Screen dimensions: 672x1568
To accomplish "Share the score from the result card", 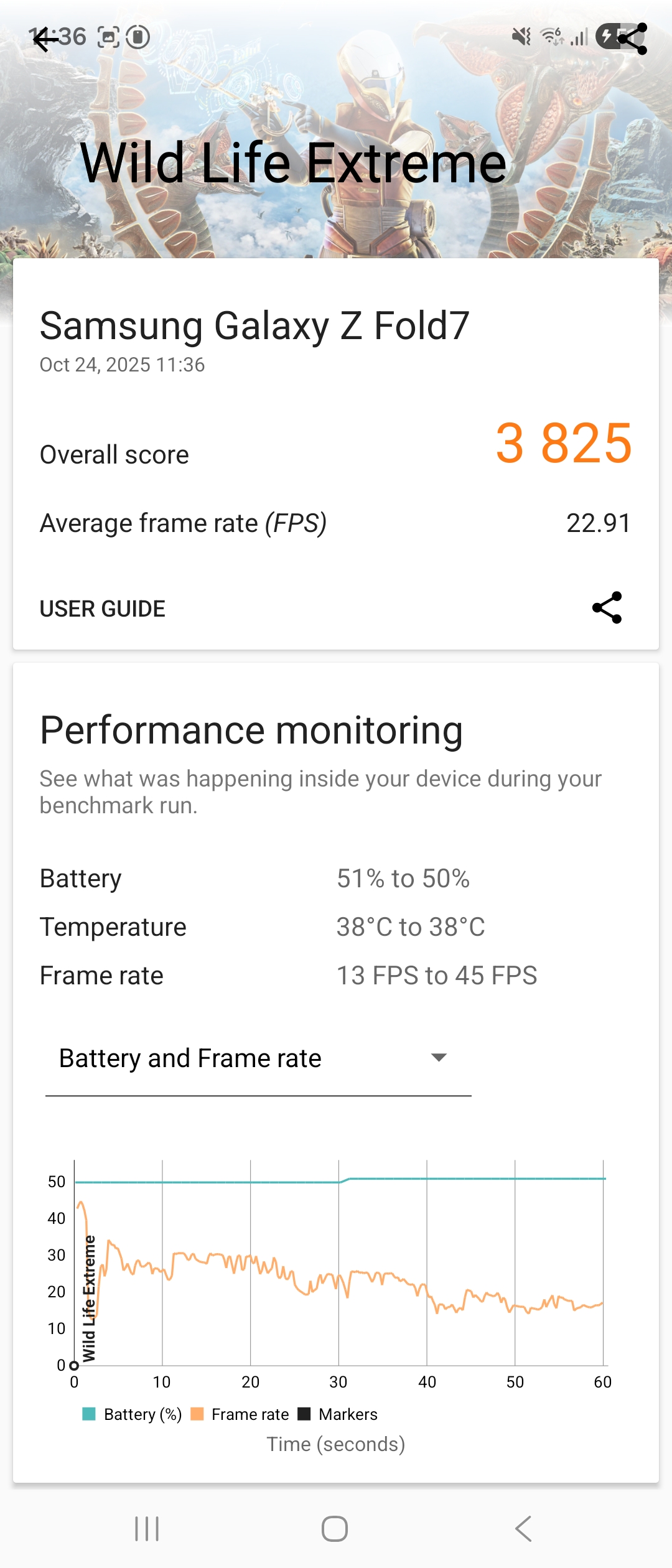I will [607, 607].
